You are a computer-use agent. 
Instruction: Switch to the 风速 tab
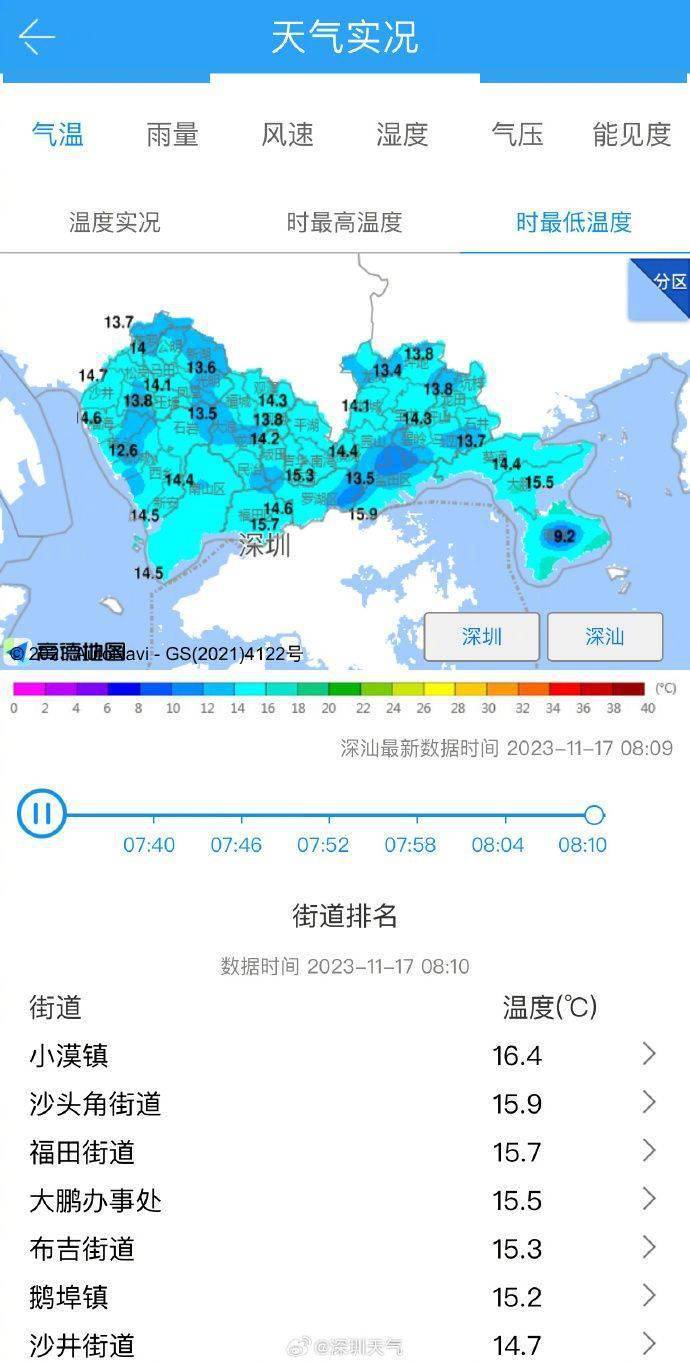tap(288, 134)
